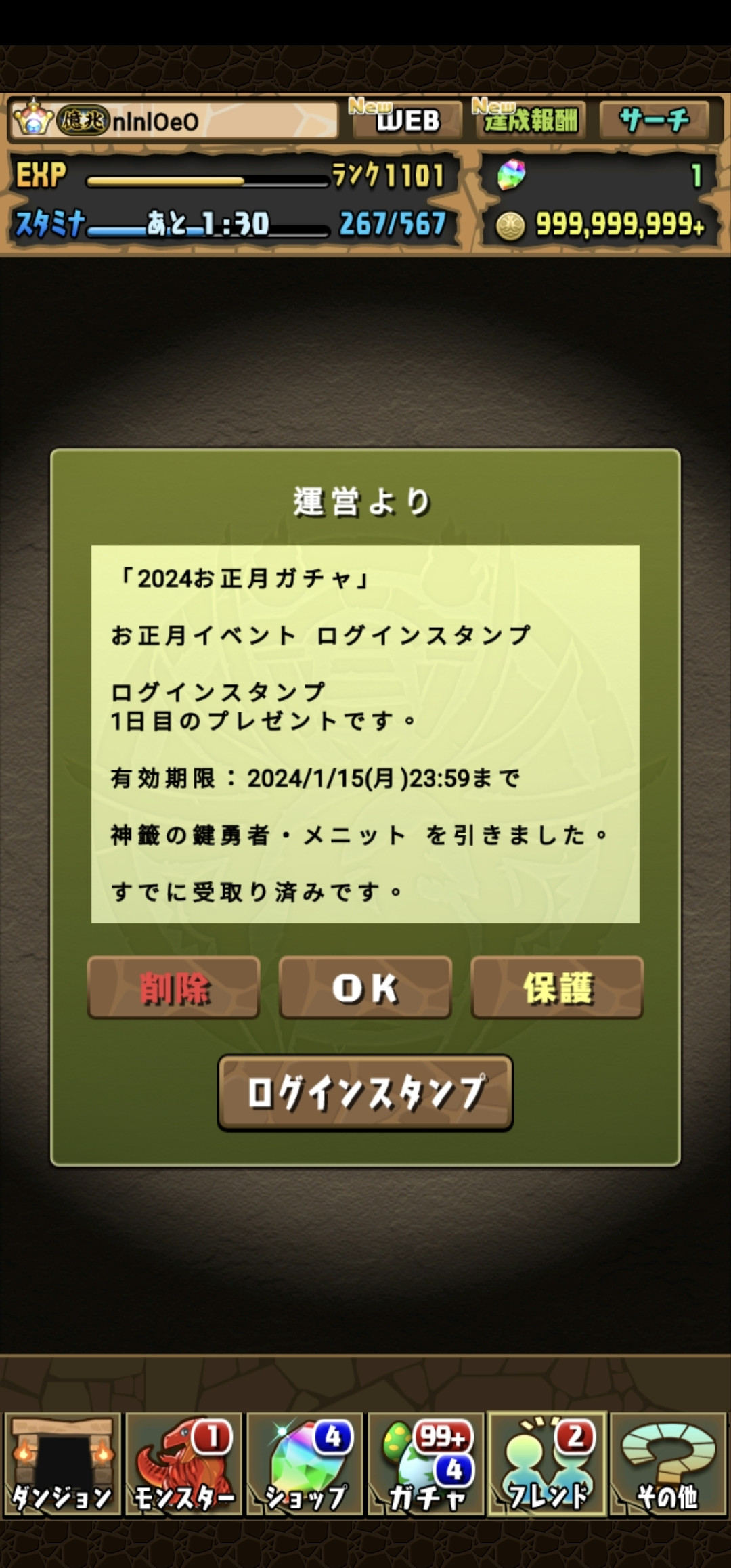The image size is (731, 1568).
Task: Confirm the message with OK
Action: tap(365, 987)
